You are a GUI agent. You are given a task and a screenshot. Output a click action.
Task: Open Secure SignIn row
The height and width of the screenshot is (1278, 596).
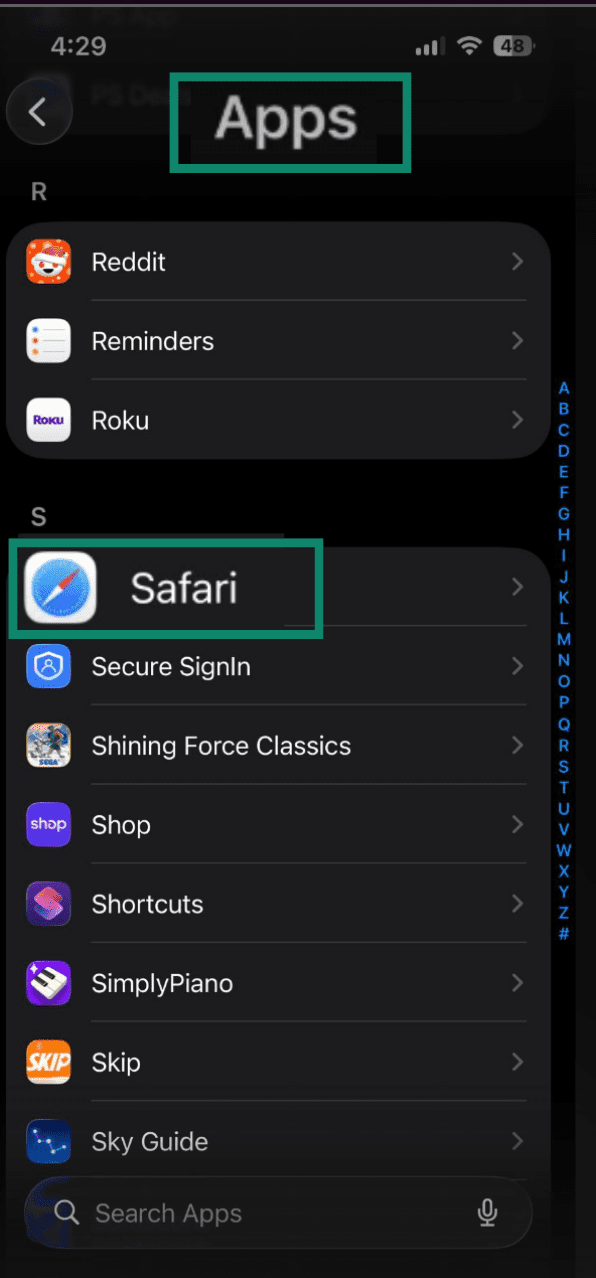pos(278,666)
